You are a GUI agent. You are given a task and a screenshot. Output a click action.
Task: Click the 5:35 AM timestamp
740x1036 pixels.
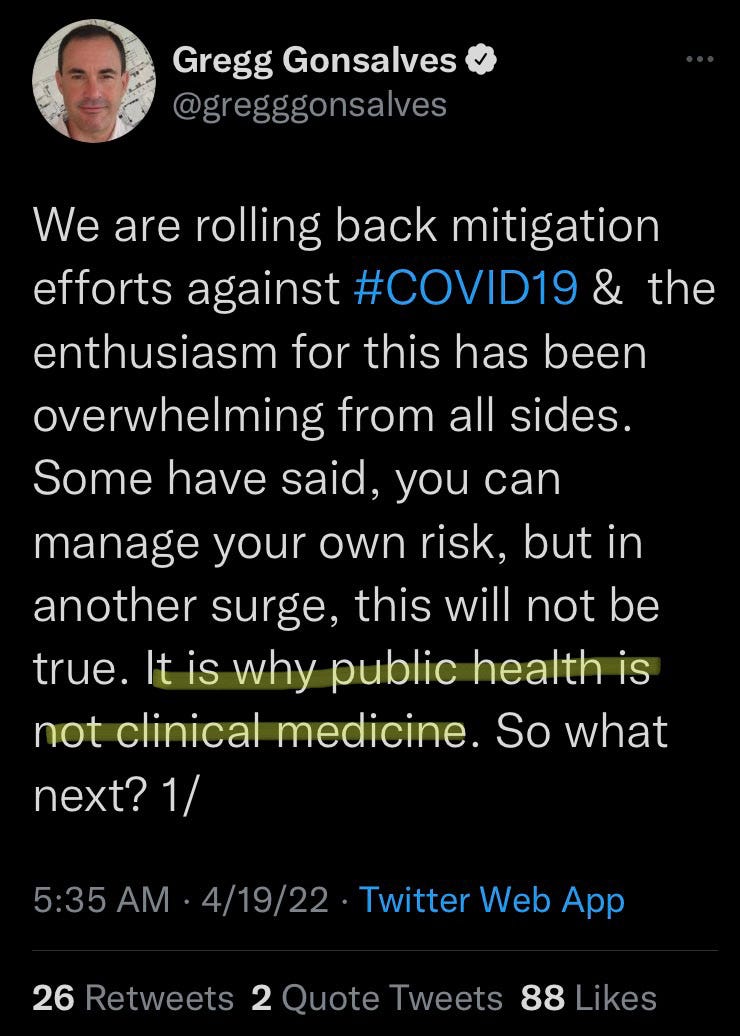(95, 900)
